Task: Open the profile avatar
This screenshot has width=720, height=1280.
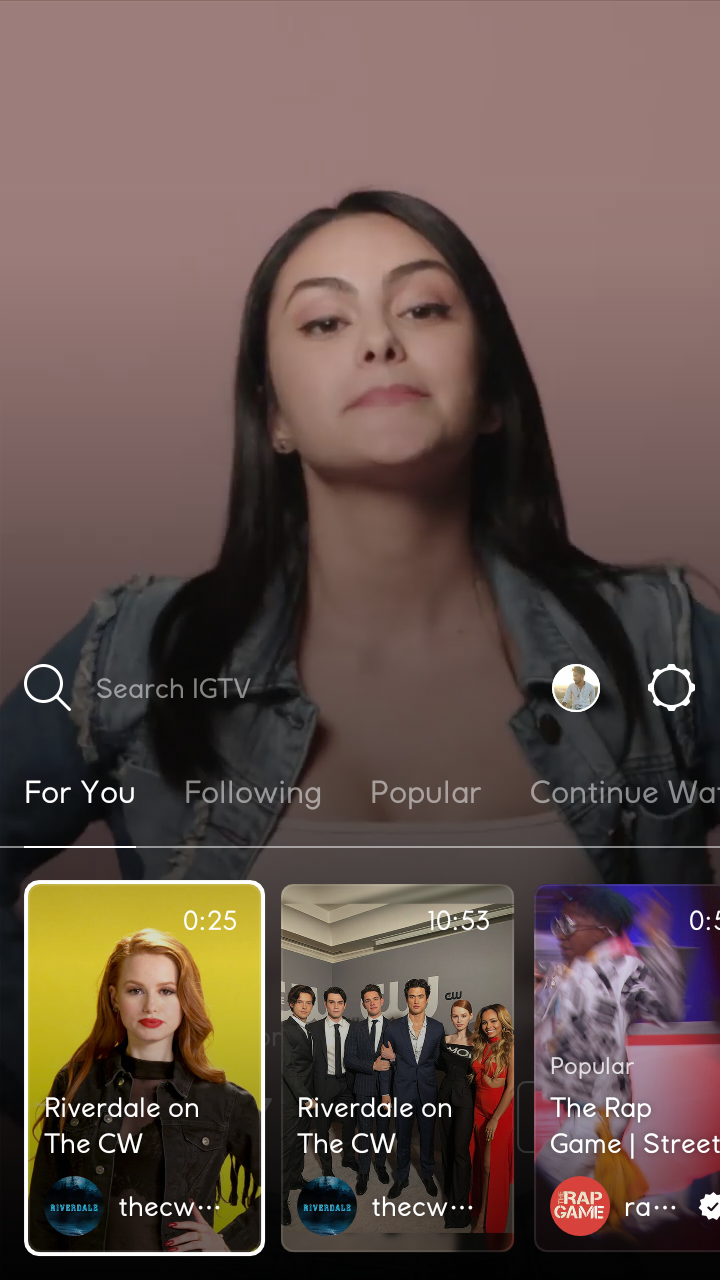Action: [576, 688]
